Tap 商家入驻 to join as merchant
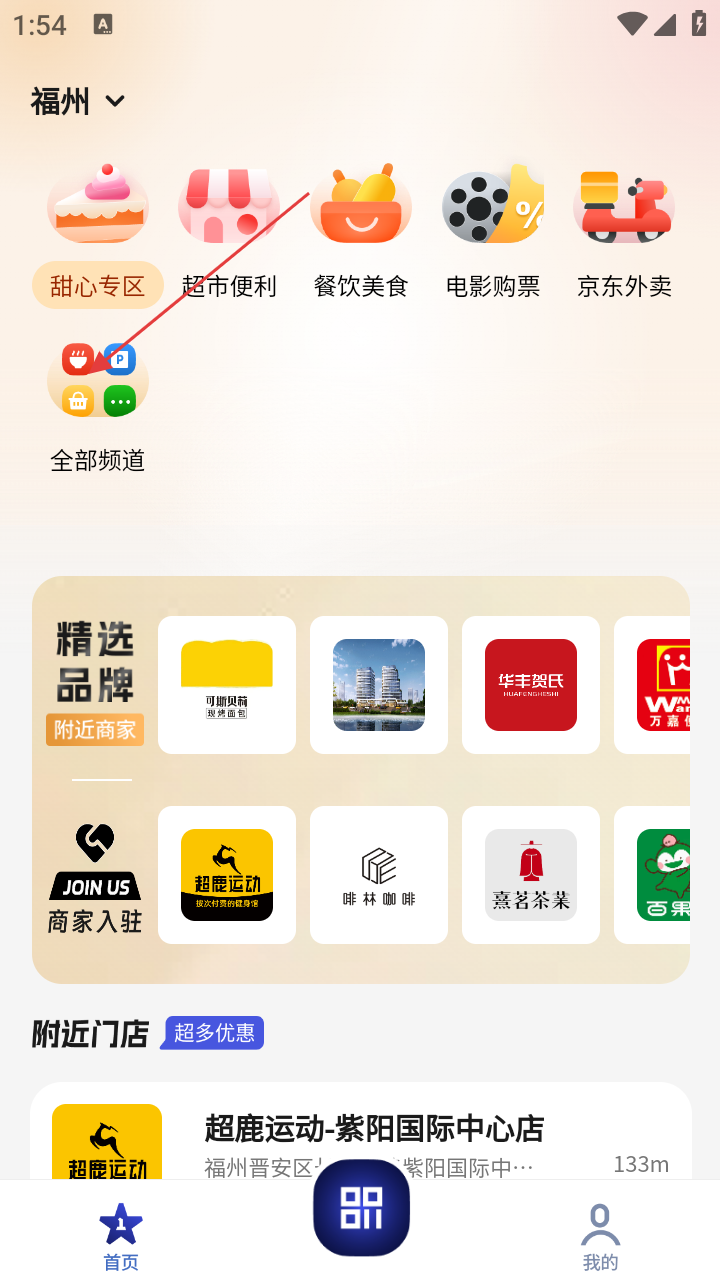The height and width of the screenshot is (1280, 720). [x=95, y=879]
